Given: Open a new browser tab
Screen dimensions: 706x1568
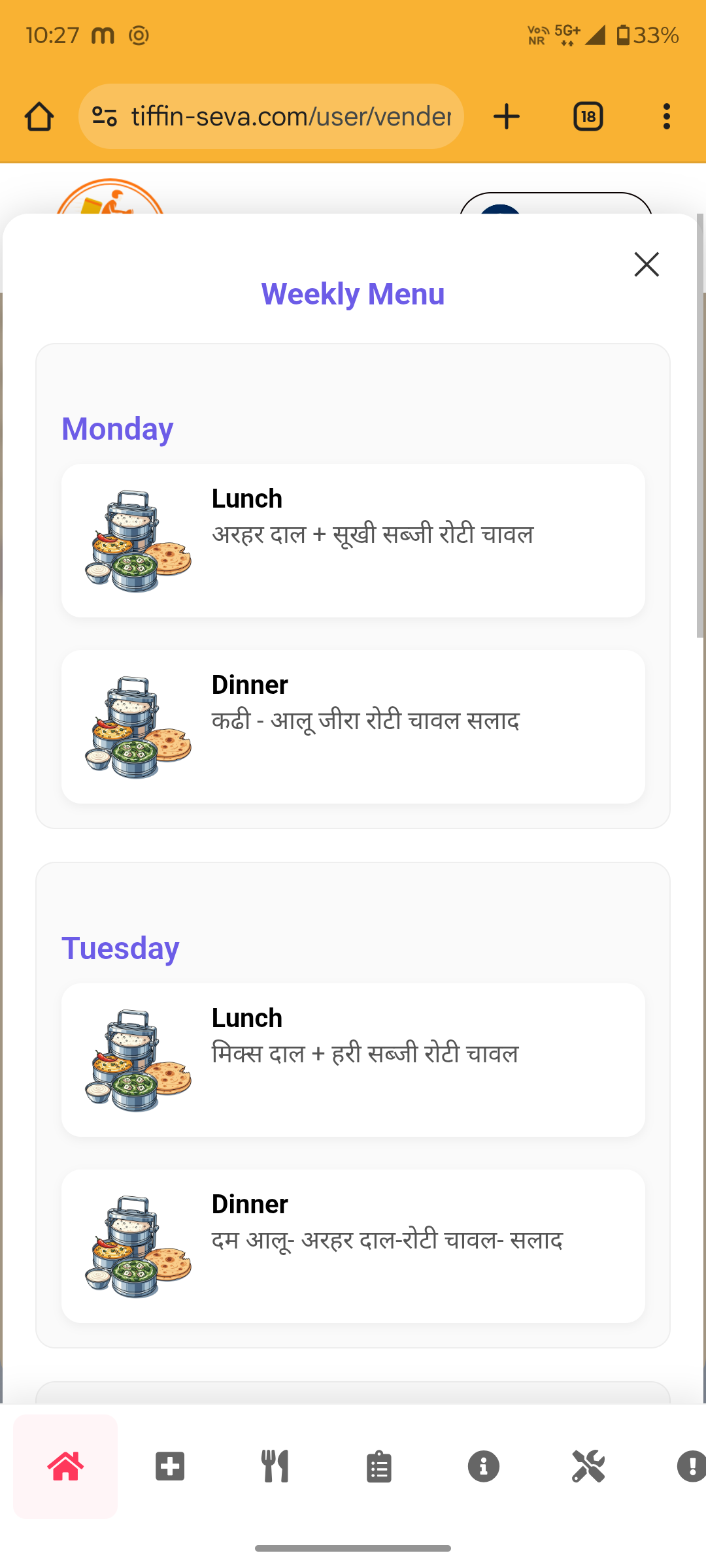Looking at the screenshot, I should pyautogui.click(x=507, y=117).
